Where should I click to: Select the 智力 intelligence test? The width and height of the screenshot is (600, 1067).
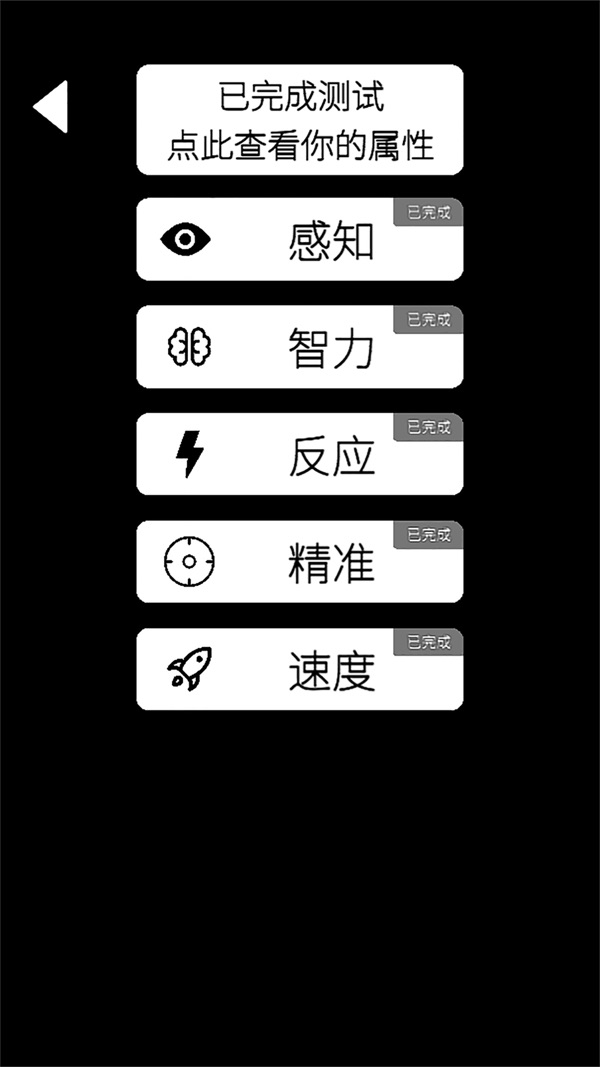(299, 347)
